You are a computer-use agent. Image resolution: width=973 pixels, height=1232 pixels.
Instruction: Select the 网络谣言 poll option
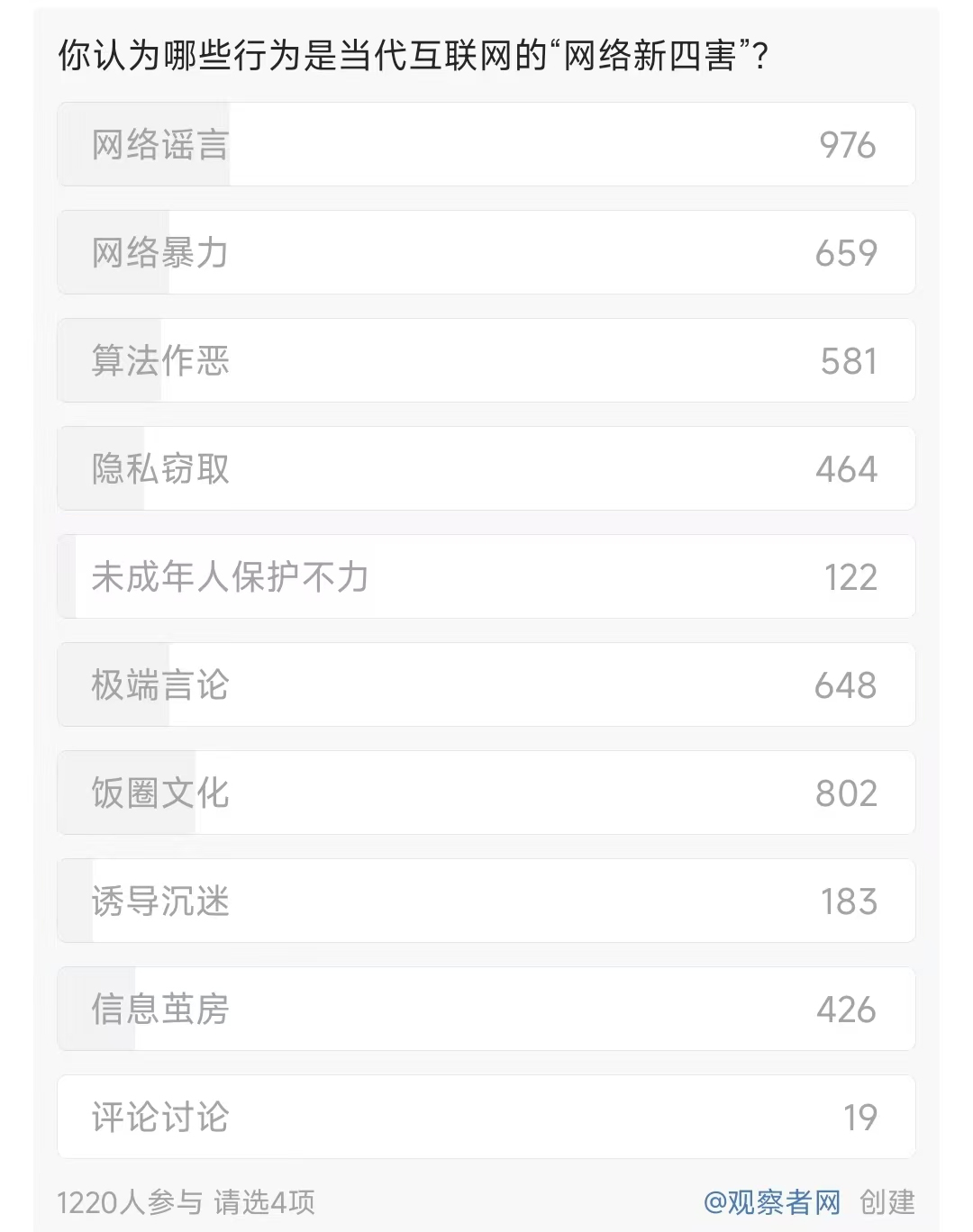click(486, 145)
